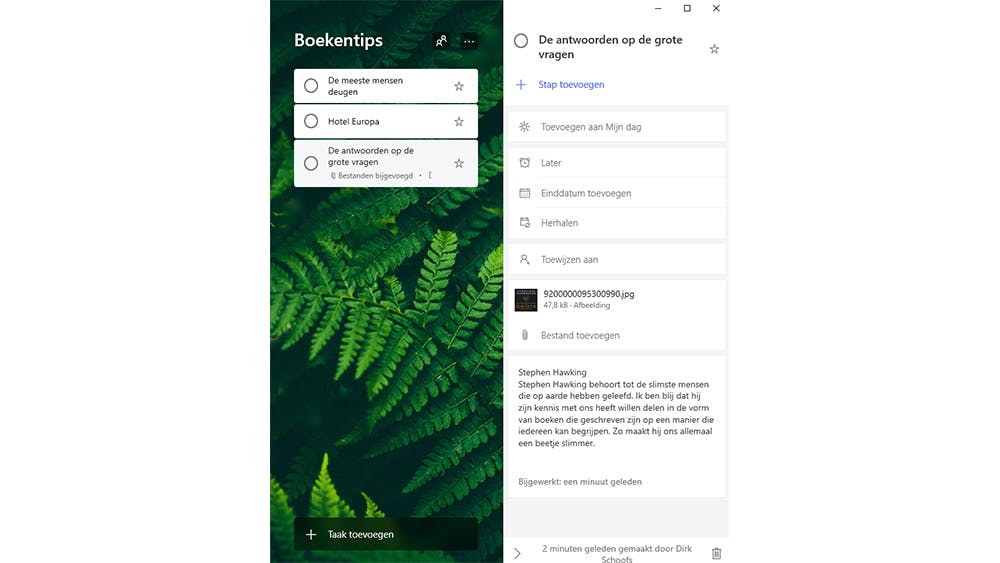Delete this task with the trash icon
The width and height of the screenshot is (1000, 563).
click(716, 553)
